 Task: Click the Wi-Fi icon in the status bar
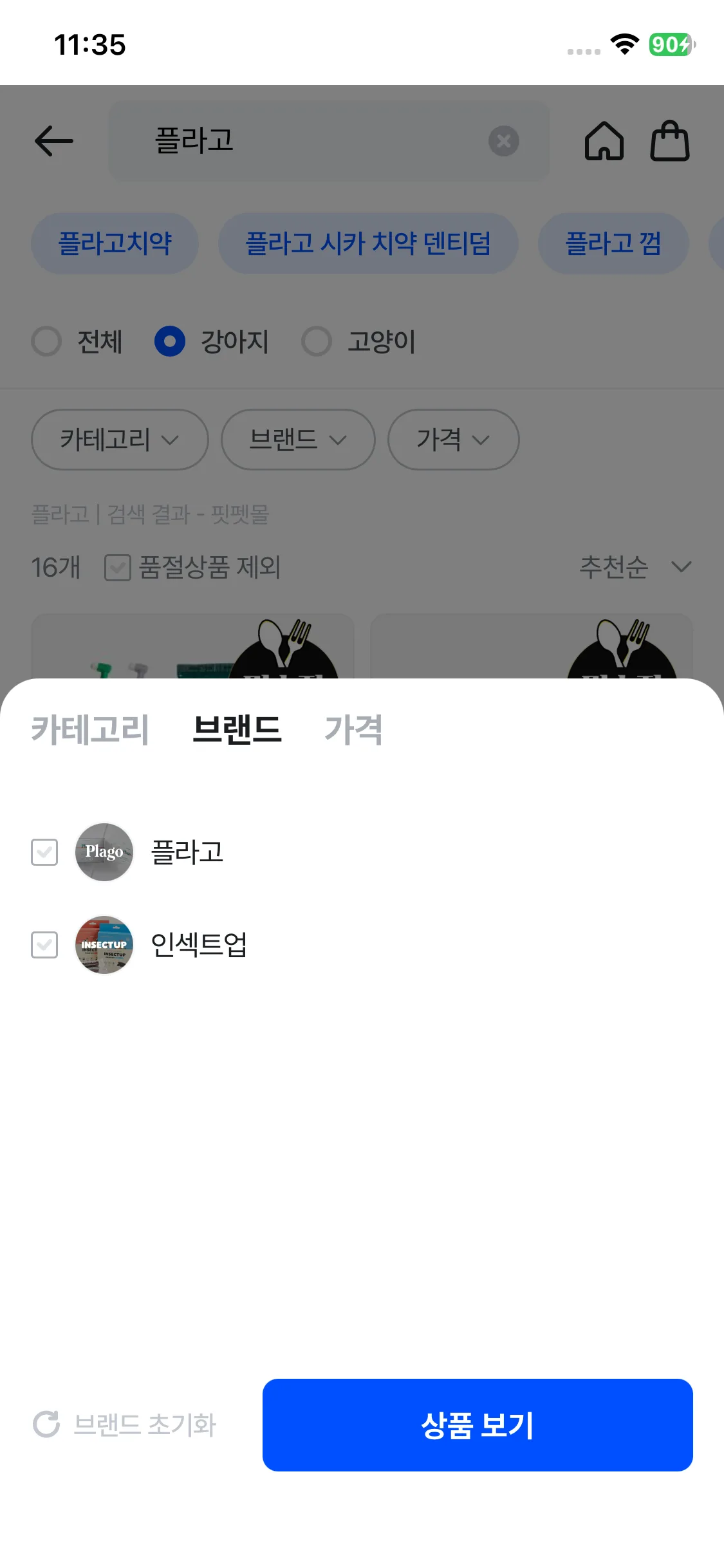[623, 44]
